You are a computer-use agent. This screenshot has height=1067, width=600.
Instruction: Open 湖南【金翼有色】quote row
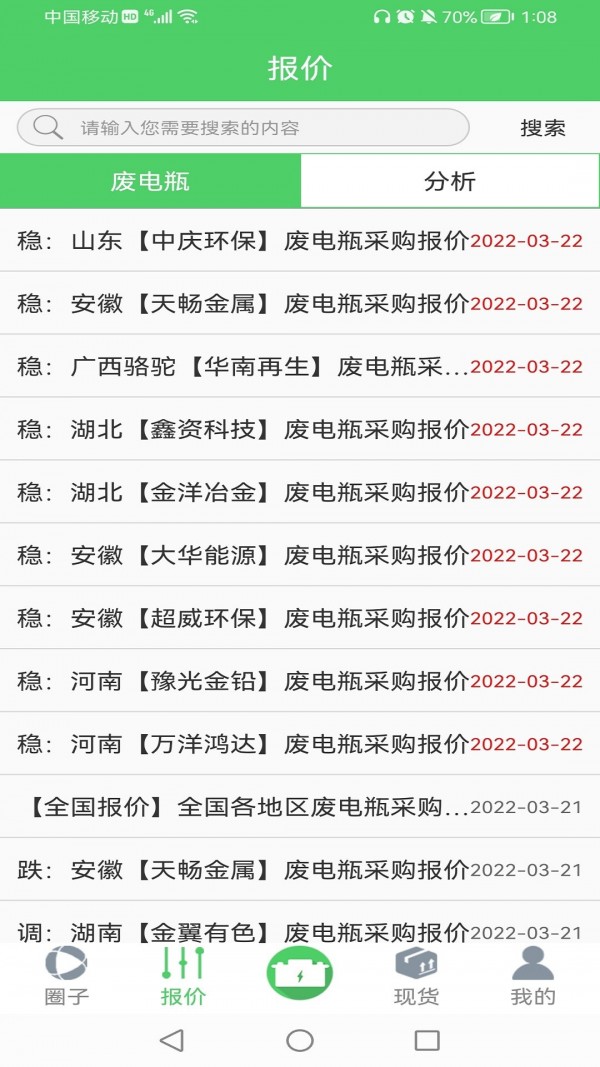[300, 931]
